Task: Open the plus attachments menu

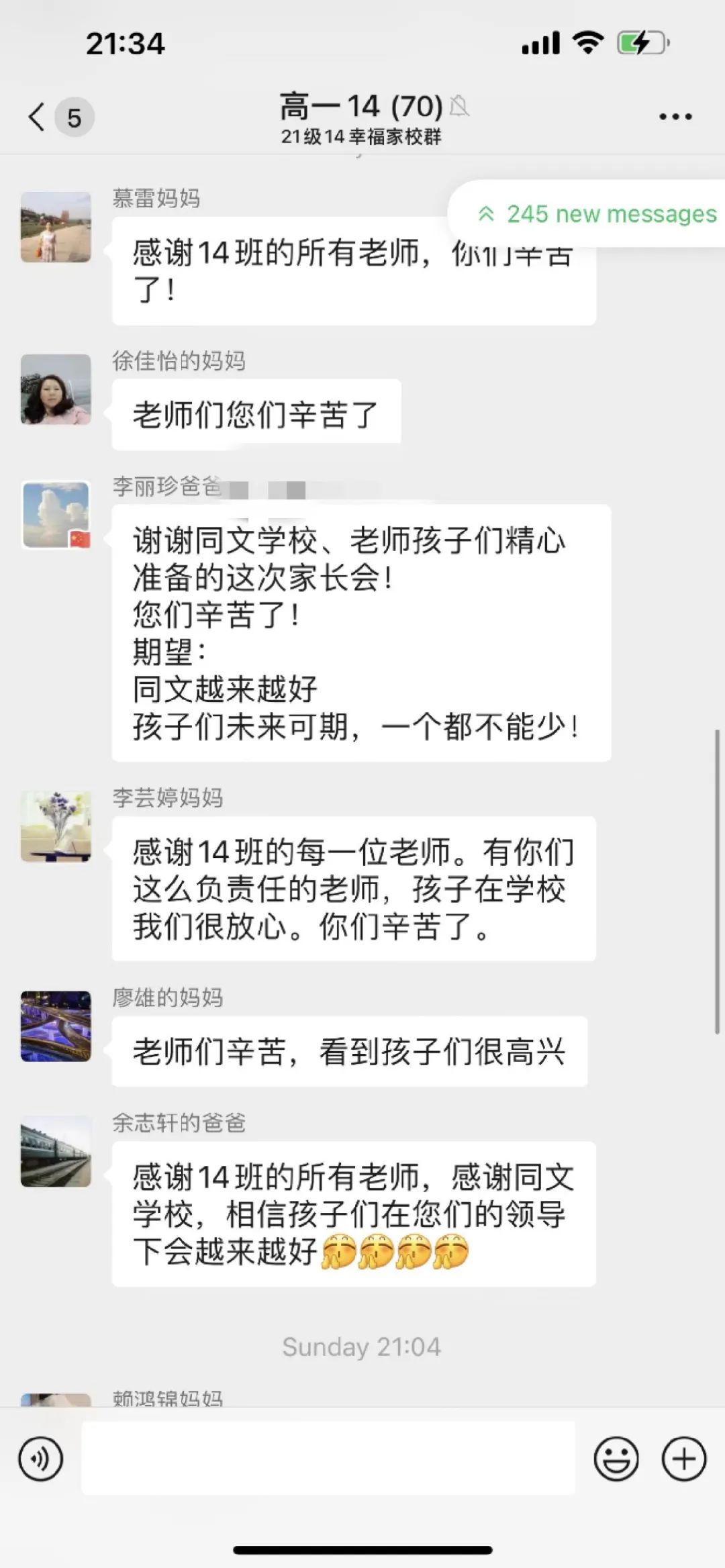Action: [x=684, y=1459]
